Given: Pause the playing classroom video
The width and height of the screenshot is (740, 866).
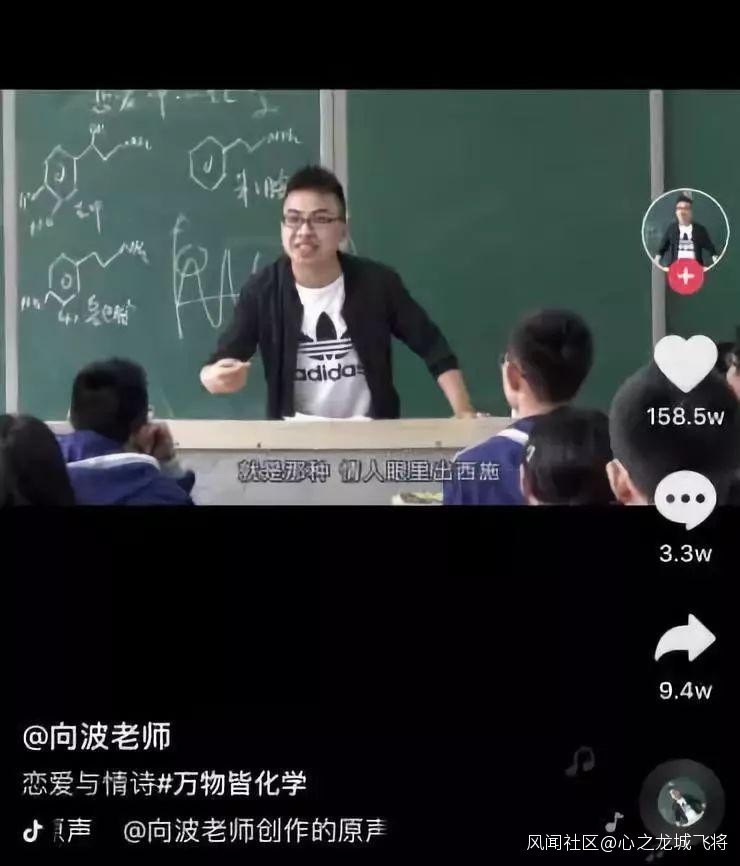Looking at the screenshot, I should pyautogui.click(x=330, y=300).
